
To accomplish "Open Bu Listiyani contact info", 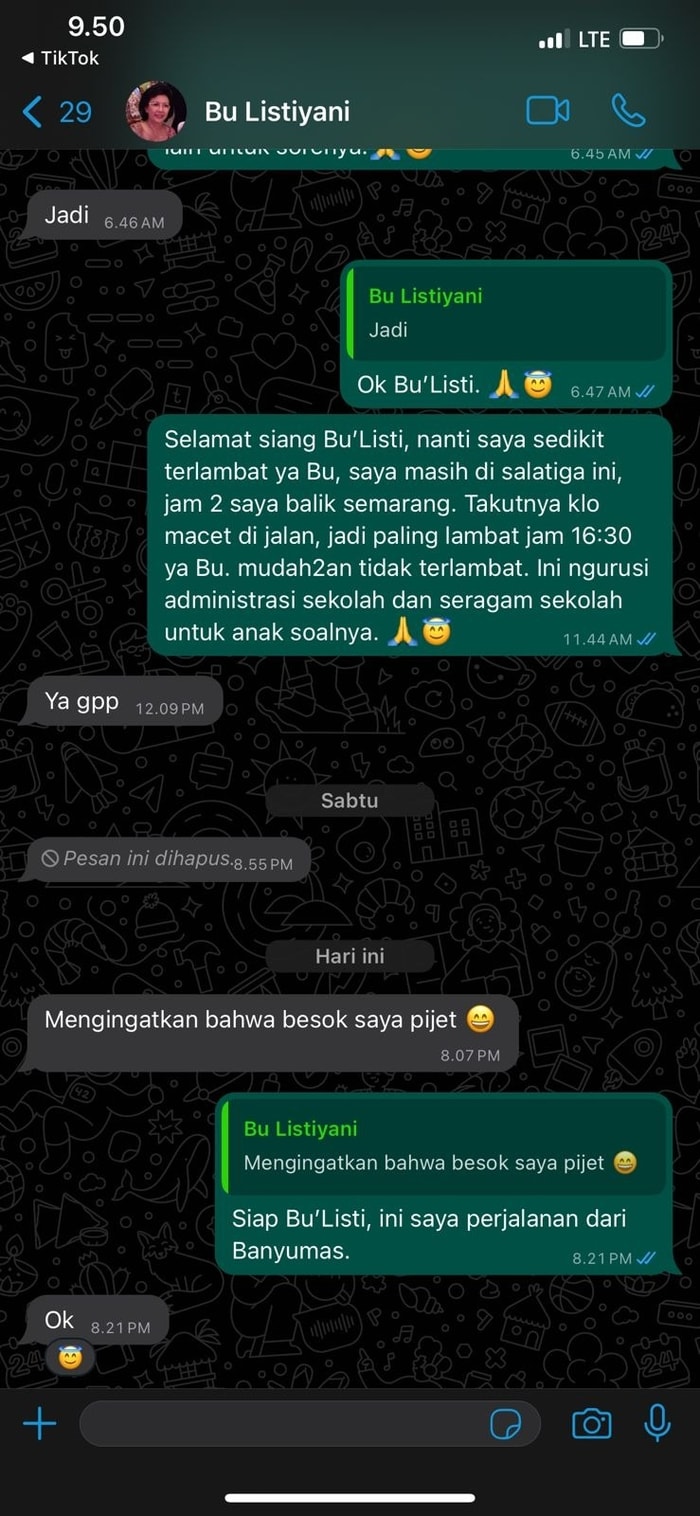I will pyautogui.click(x=277, y=111).
